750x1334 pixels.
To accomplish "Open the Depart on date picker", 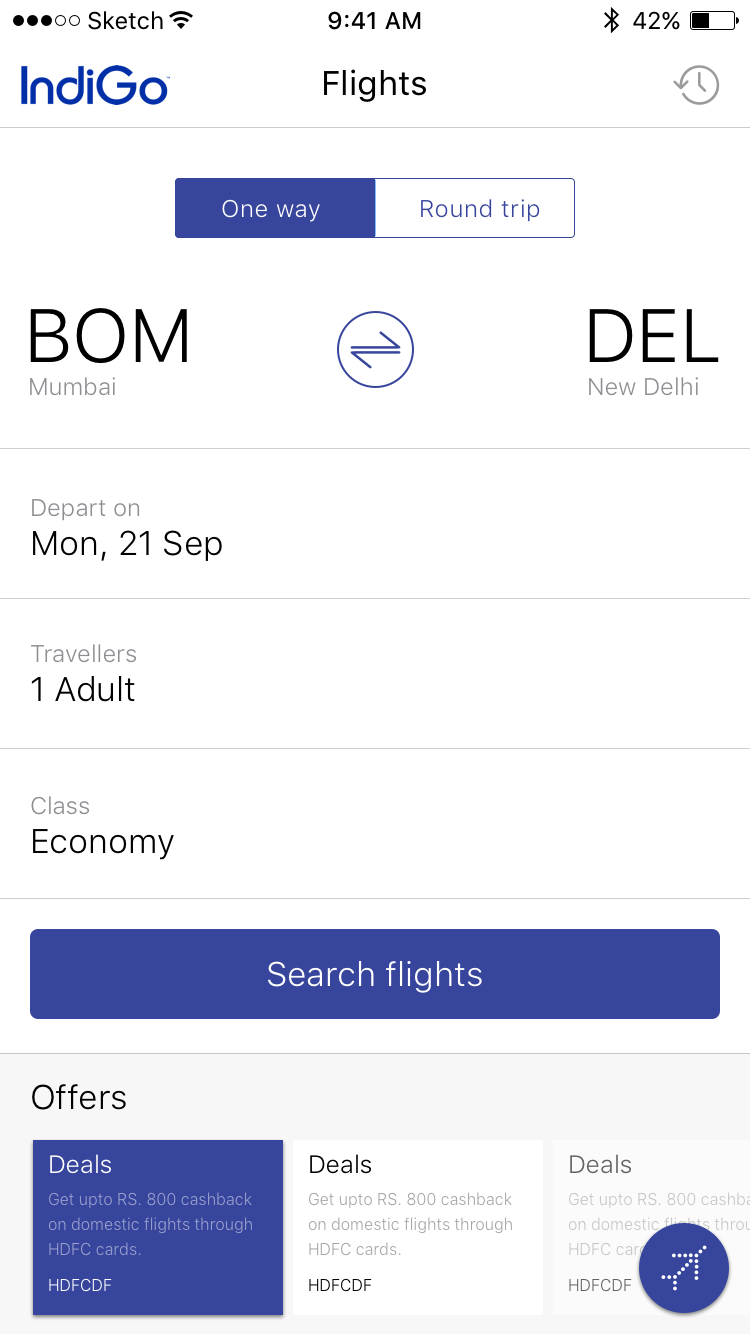I will pos(375,524).
